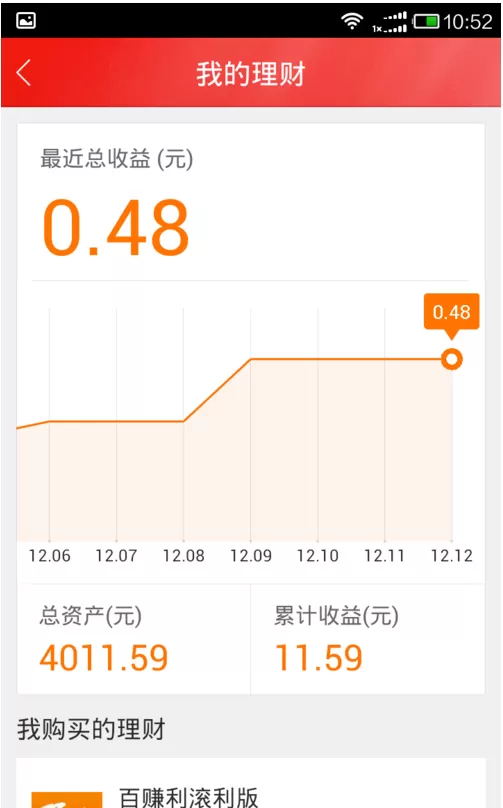Go back using the header arrow
This screenshot has height=808, width=503.
point(24,72)
